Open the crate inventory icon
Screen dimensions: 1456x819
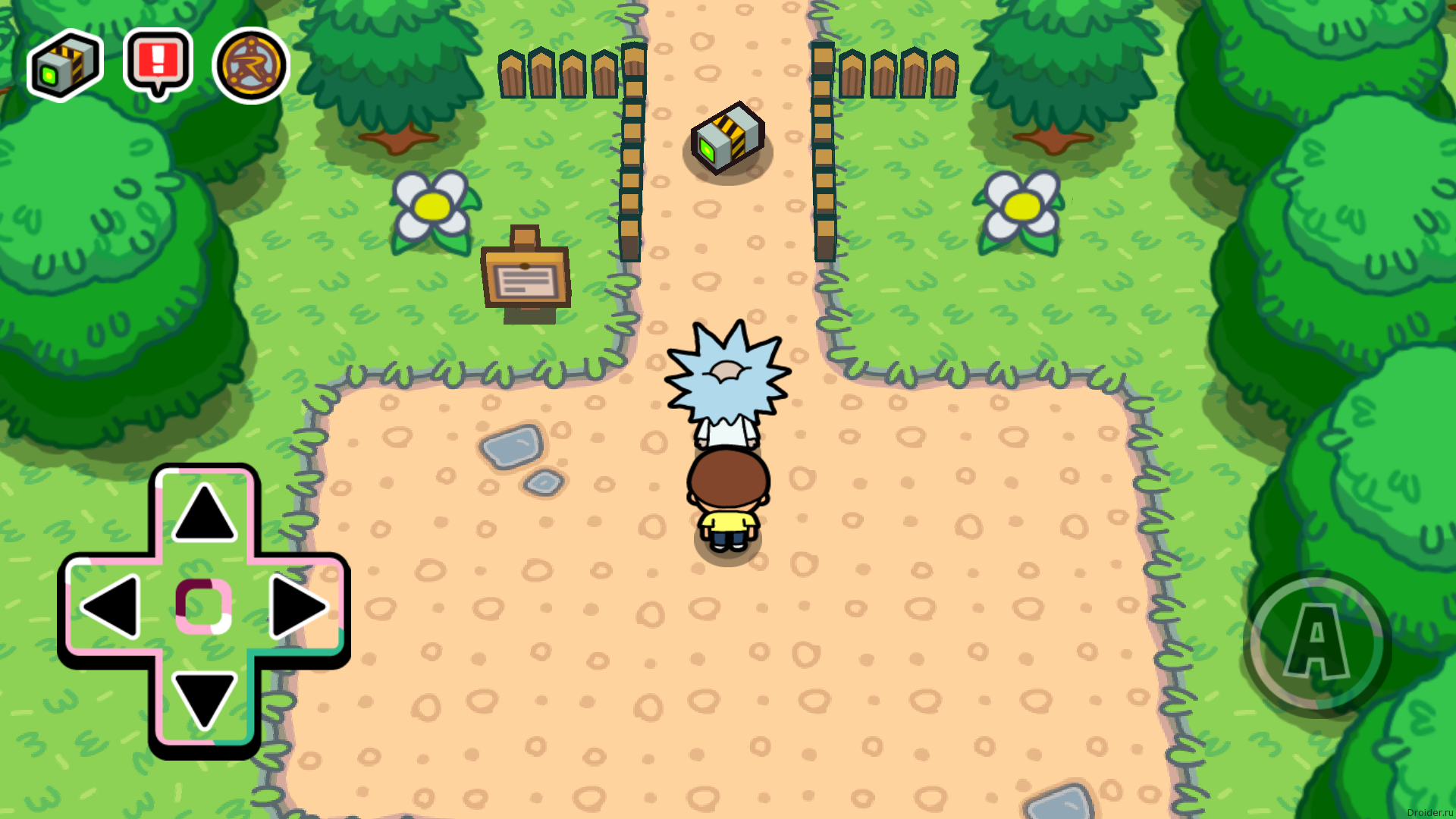tap(65, 65)
